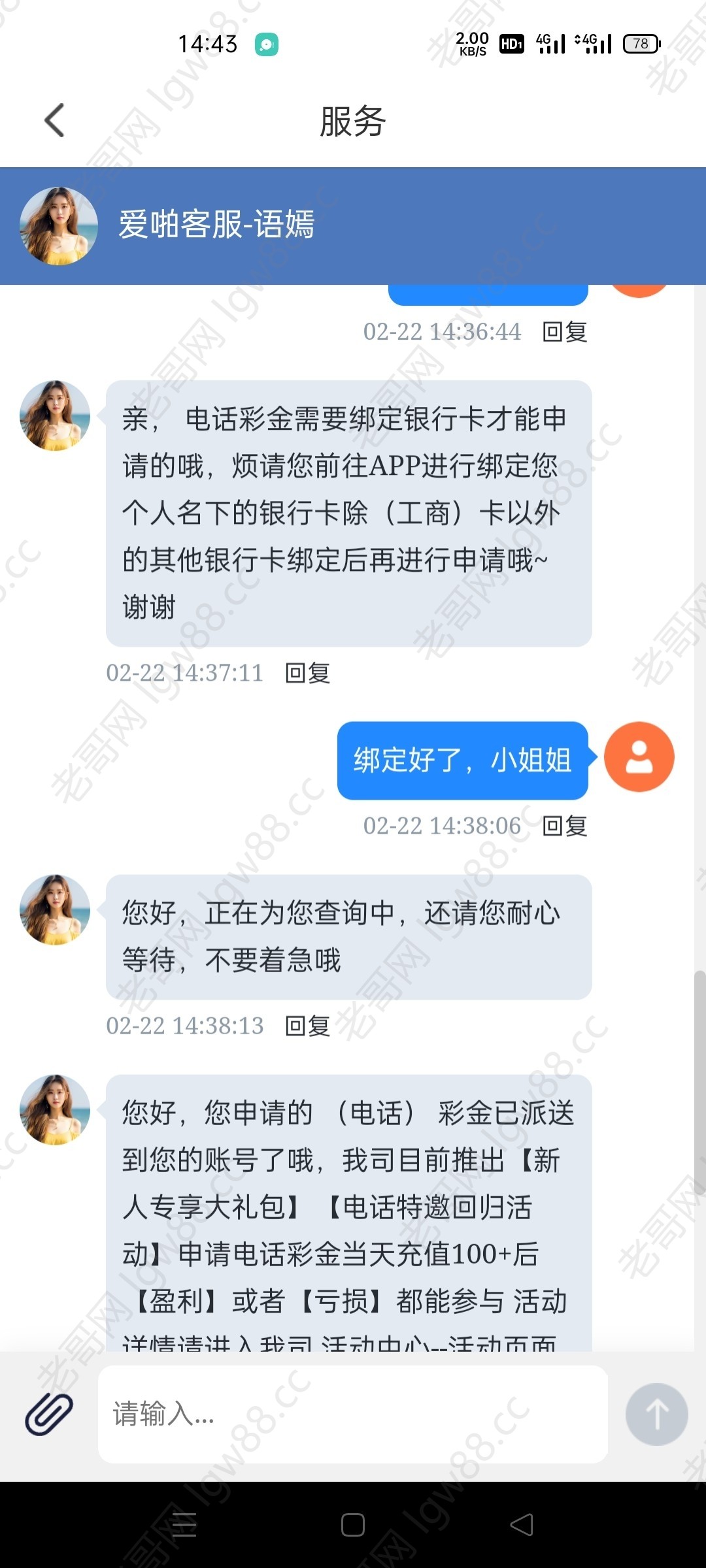This screenshot has width=706, height=1568.
Task: Tap 回复 under the 绑定好了 message
Action: pyautogui.click(x=565, y=826)
